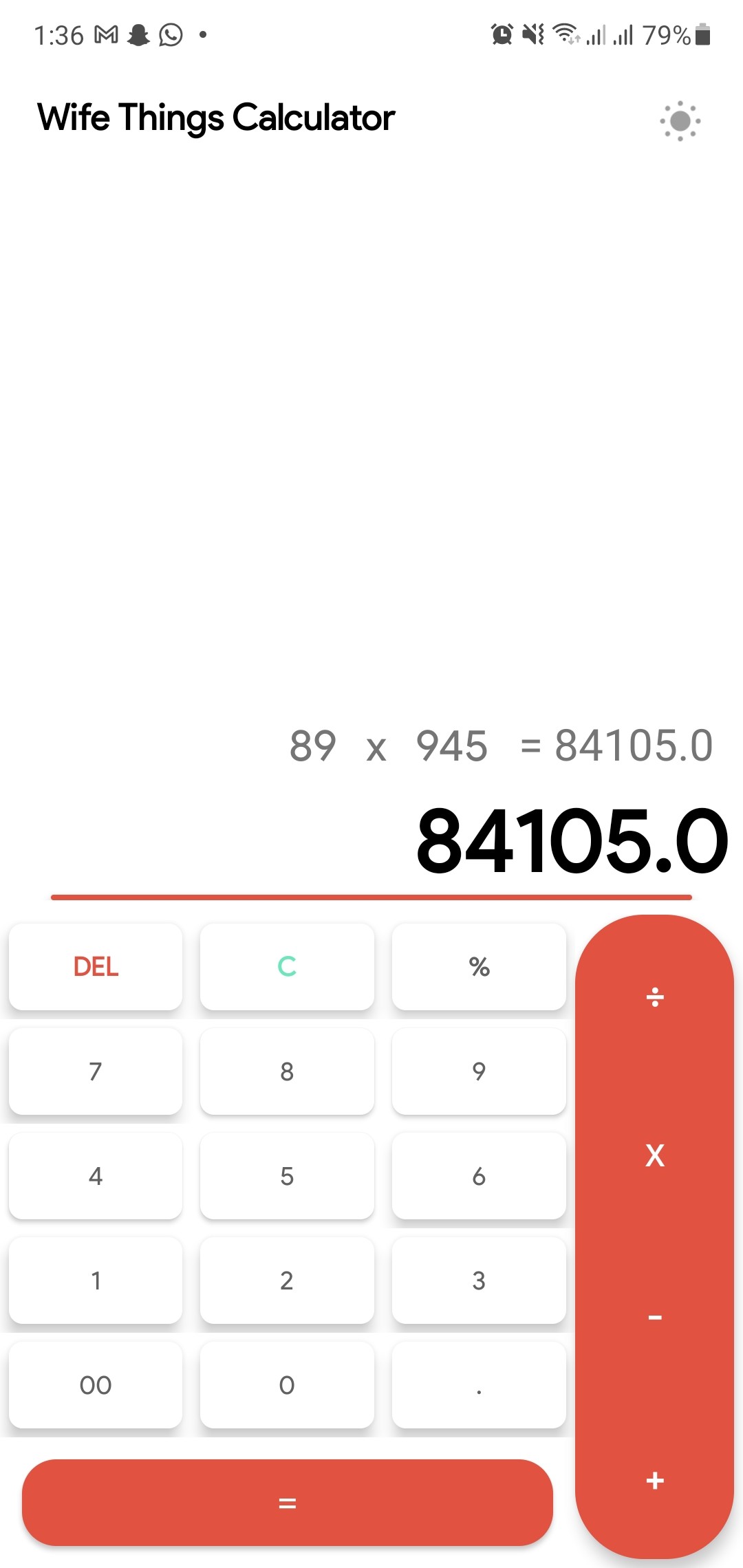Enter the digit 2
Screen dimensions: 743x1568
click(287, 1280)
